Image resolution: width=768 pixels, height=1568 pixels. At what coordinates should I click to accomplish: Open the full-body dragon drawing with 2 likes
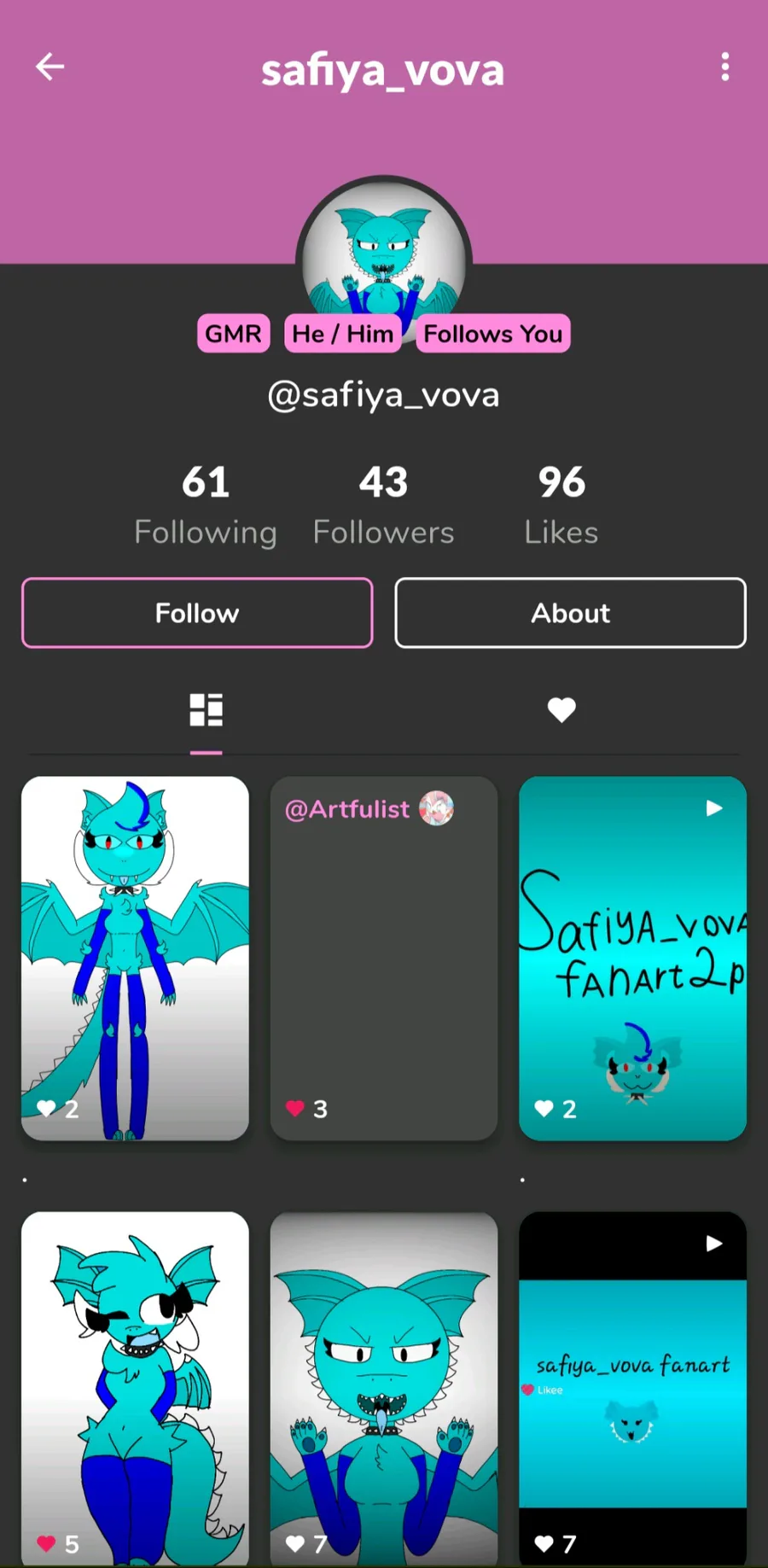click(x=135, y=958)
